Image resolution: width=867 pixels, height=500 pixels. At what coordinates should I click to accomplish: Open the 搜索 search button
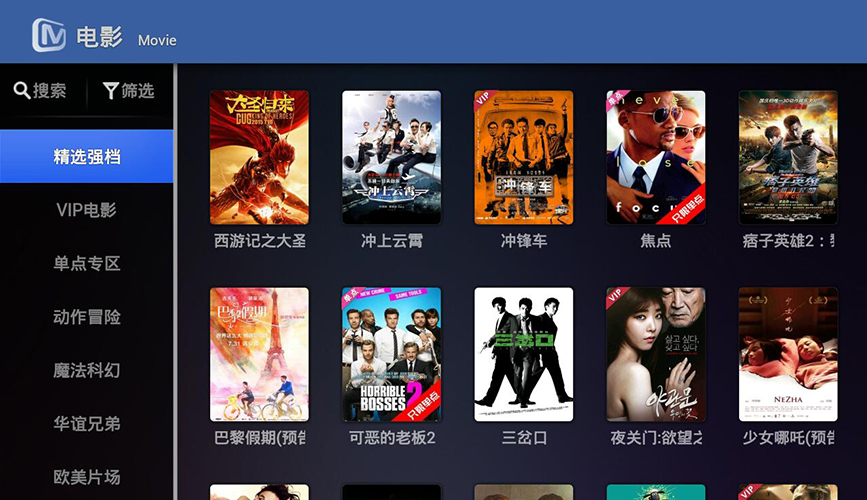[x=40, y=91]
